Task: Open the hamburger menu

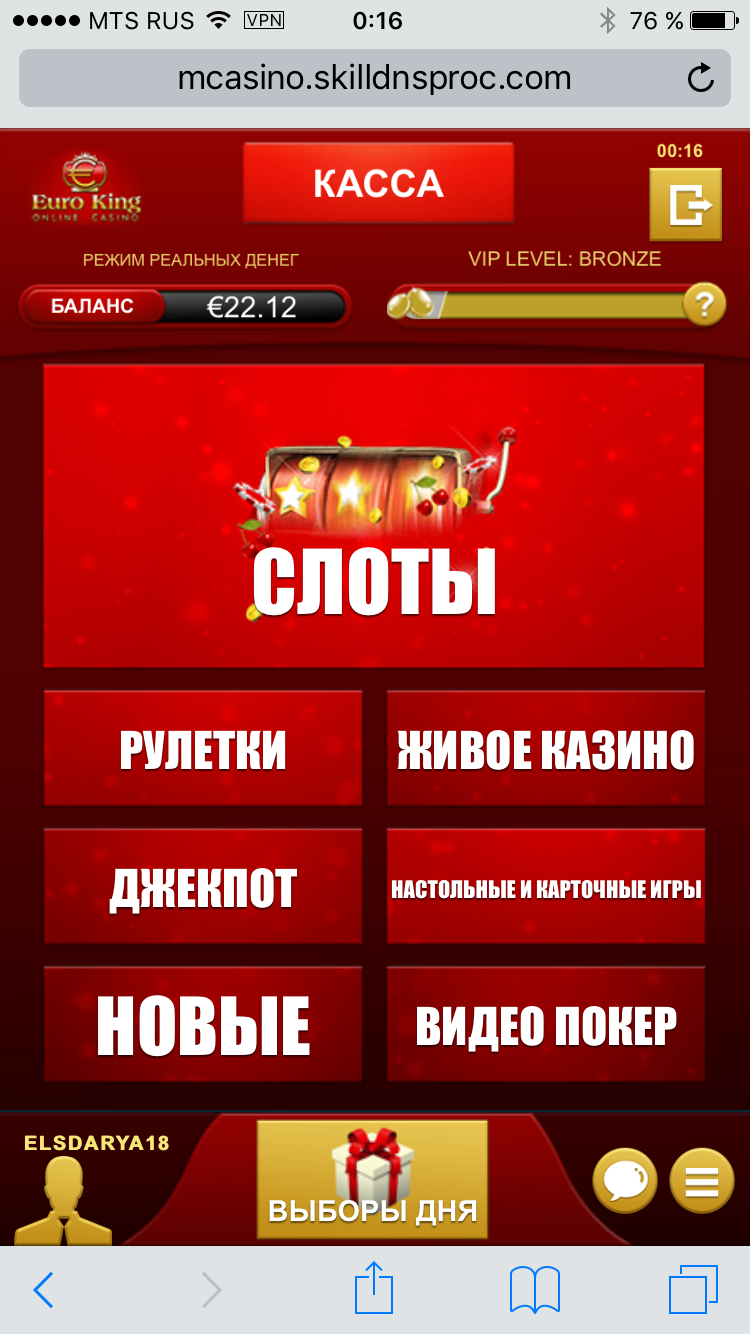Action: pyautogui.click(x=701, y=1181)
